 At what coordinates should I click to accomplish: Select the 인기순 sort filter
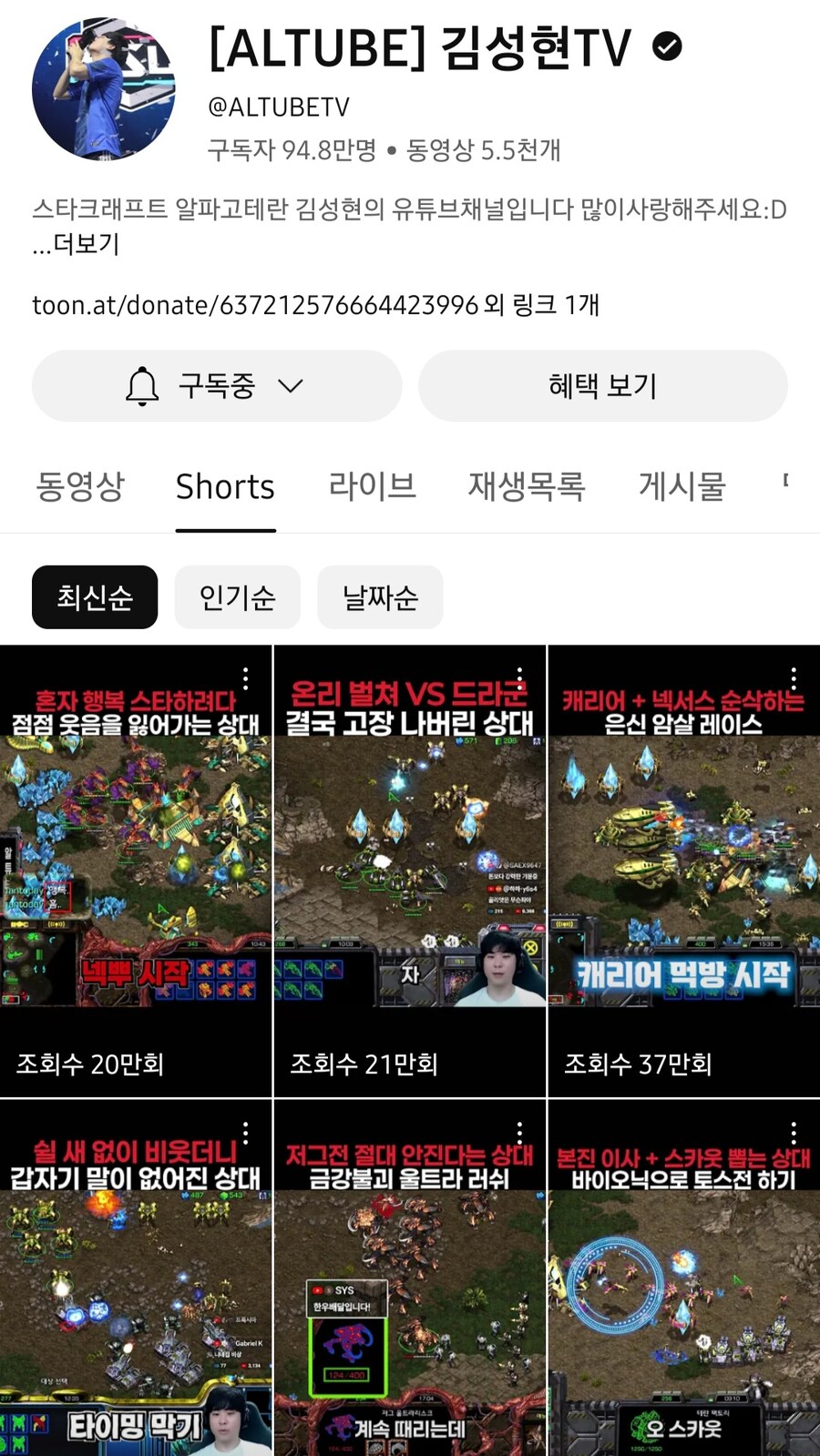pos(237,597)
